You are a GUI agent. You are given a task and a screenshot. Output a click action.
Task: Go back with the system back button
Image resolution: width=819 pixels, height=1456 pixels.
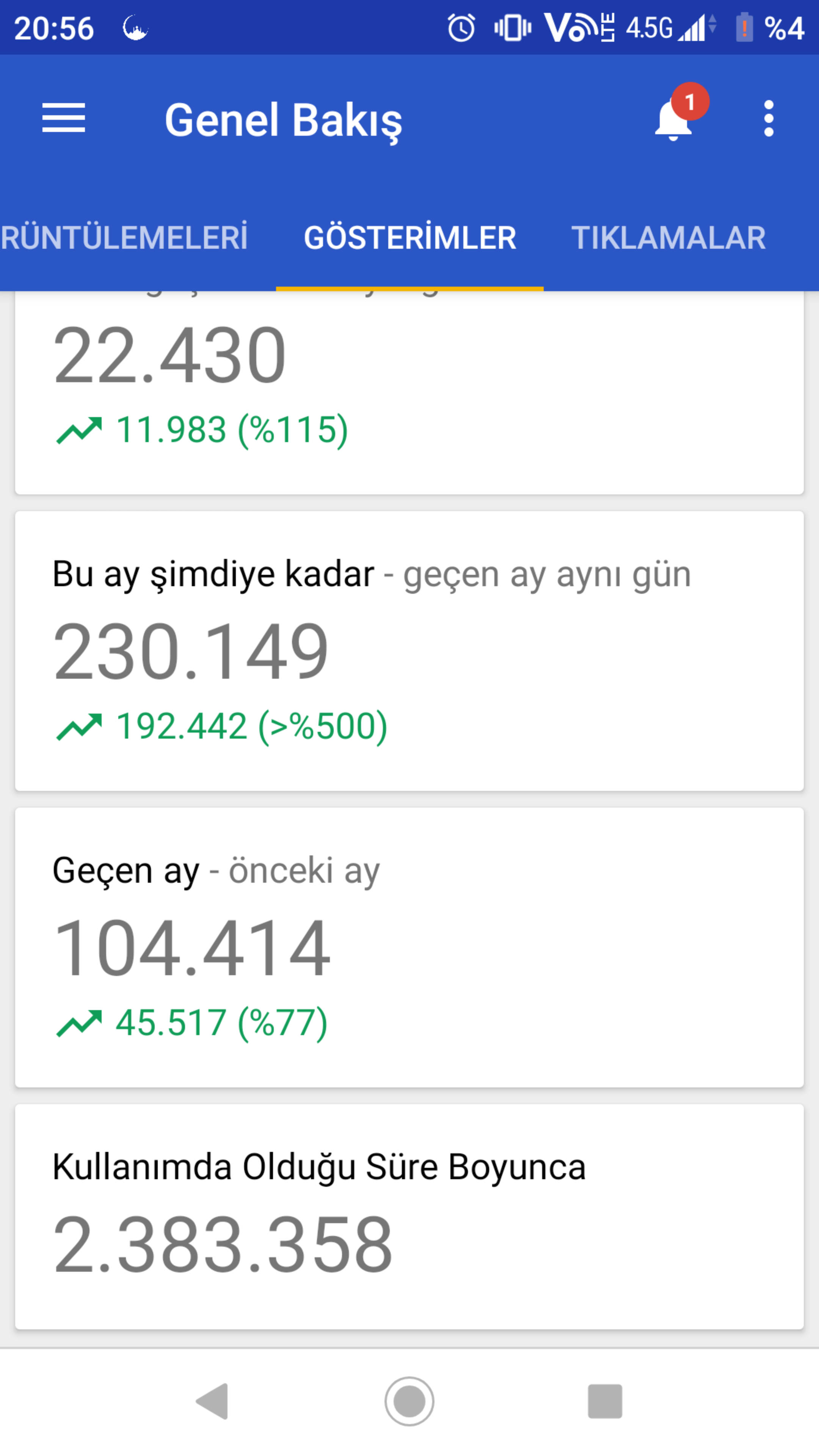coord(212,1401)
